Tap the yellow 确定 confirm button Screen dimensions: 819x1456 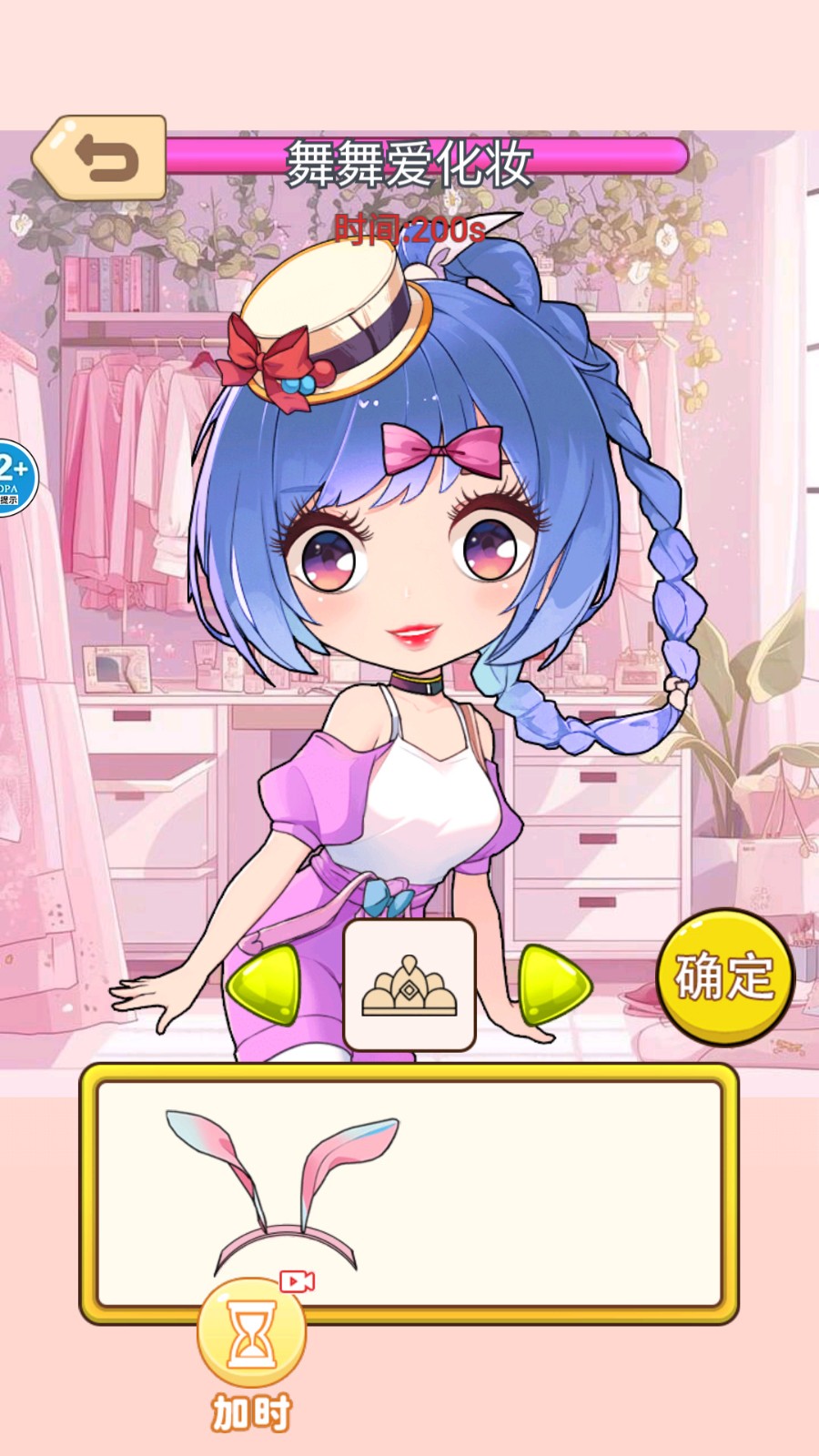[725, 976]
